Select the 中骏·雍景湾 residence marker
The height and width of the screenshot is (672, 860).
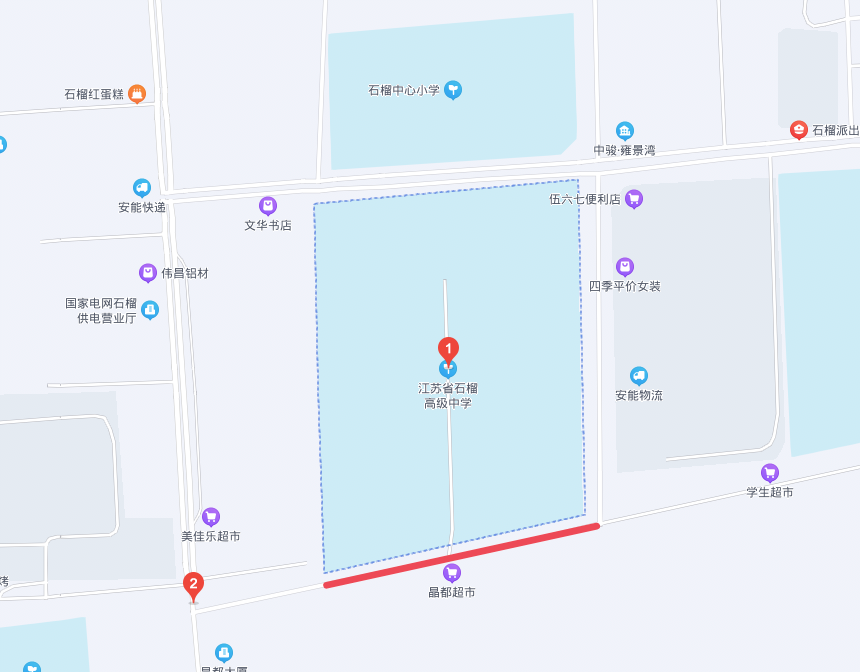(x=625, y=131)
